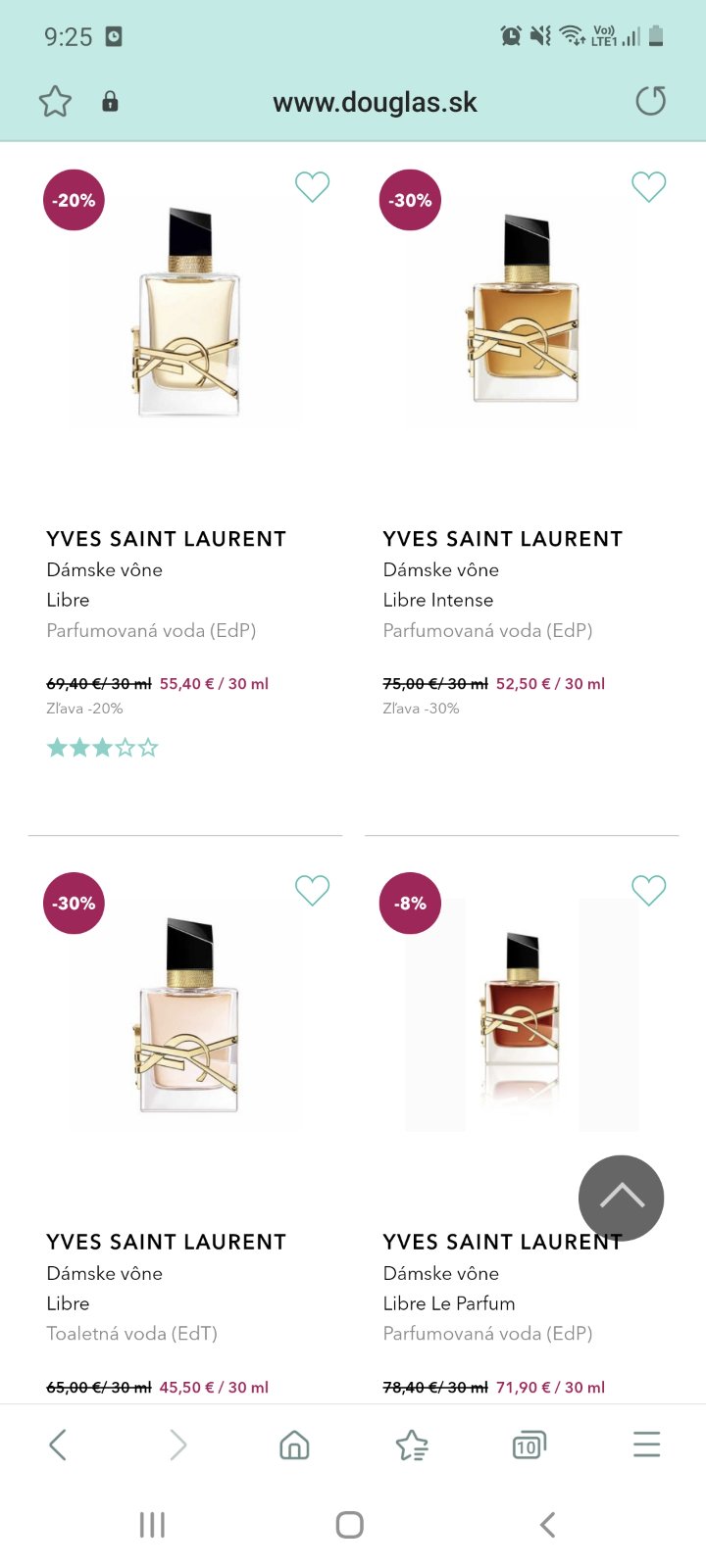The image size is (706, 1568).
Task: Tap the system home button
Action: 350,1525
